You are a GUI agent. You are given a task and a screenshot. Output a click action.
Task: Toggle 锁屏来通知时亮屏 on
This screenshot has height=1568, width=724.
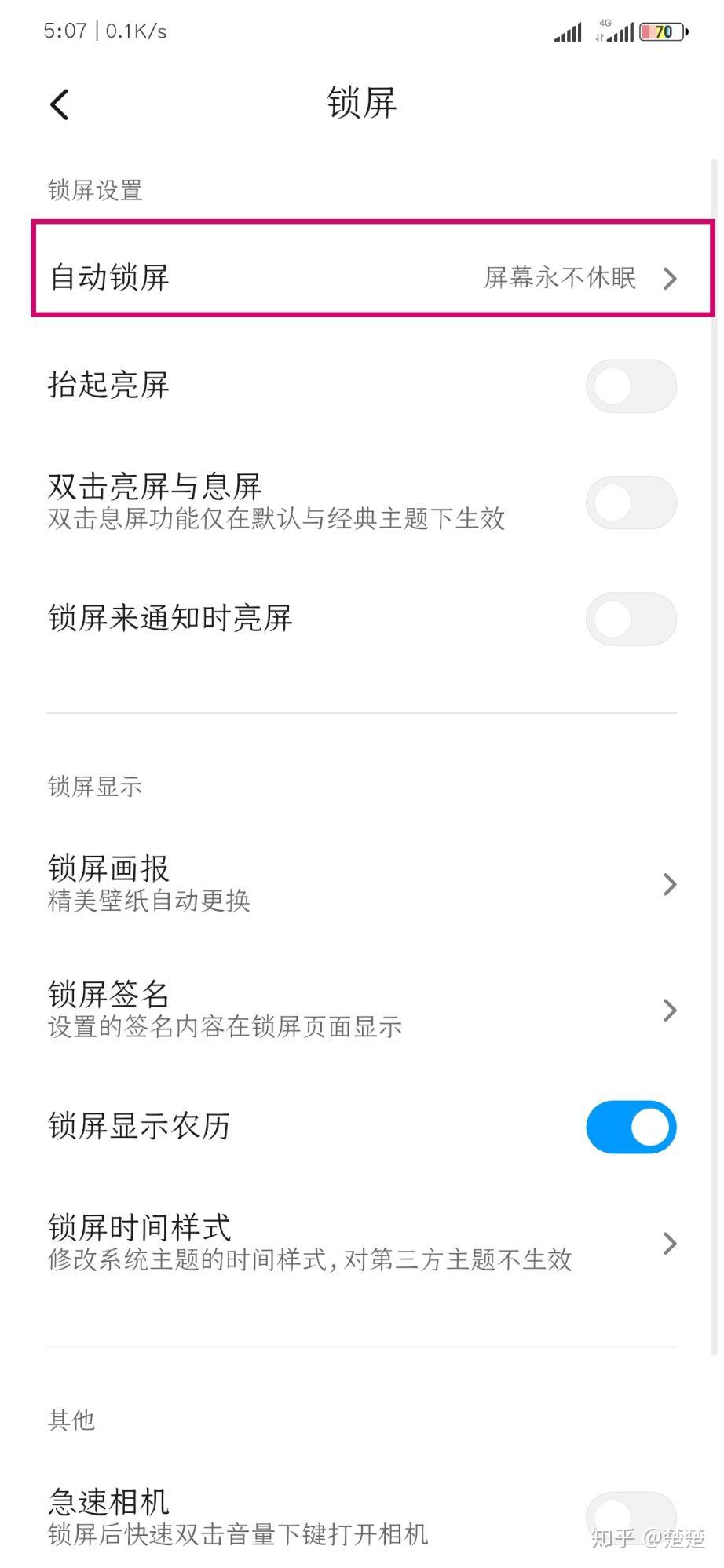pos(631,620)
